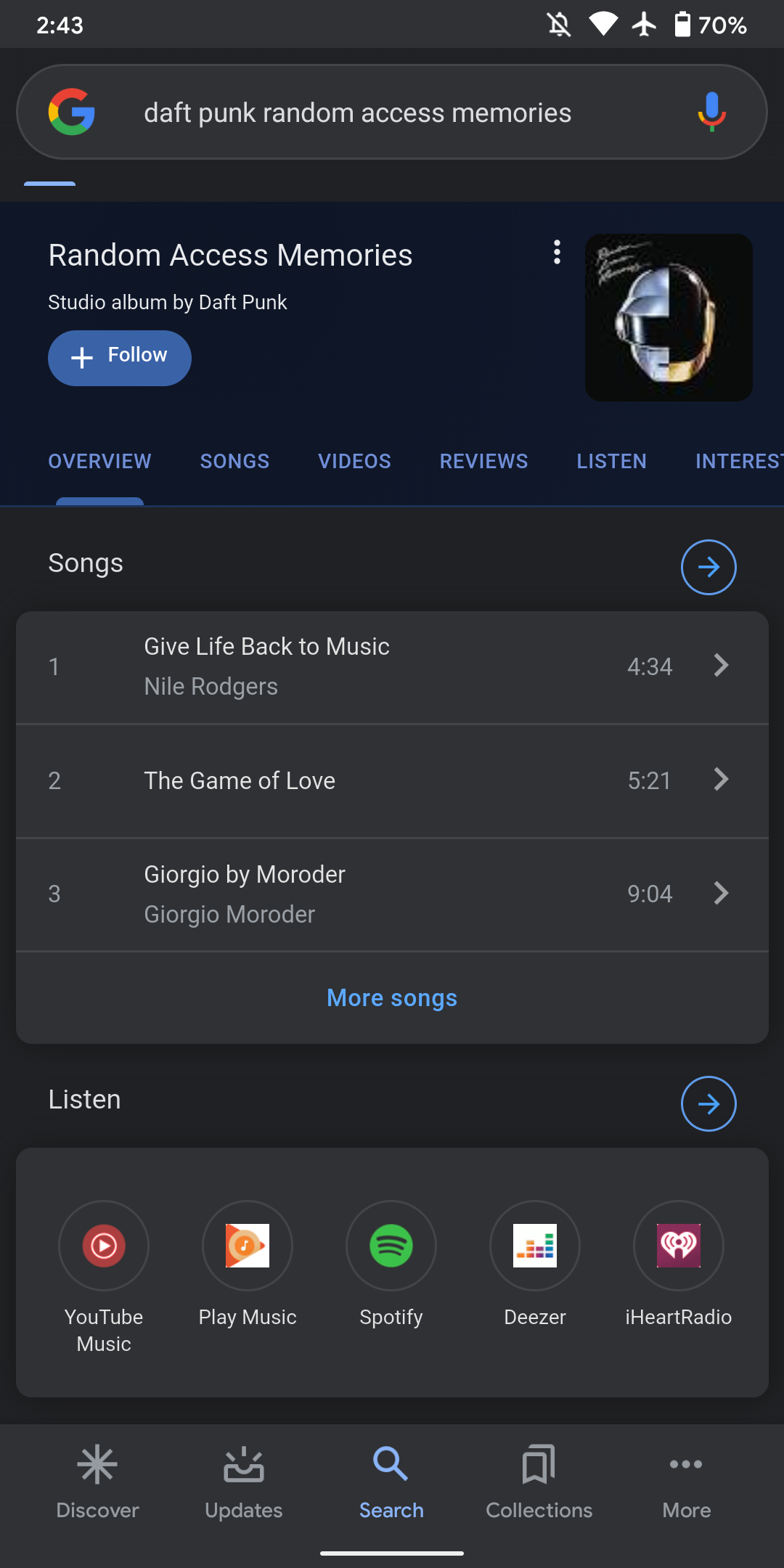Open Giorgio by Moroder track
This screenshot has height=1568, width=784.
tap(392, 894)
